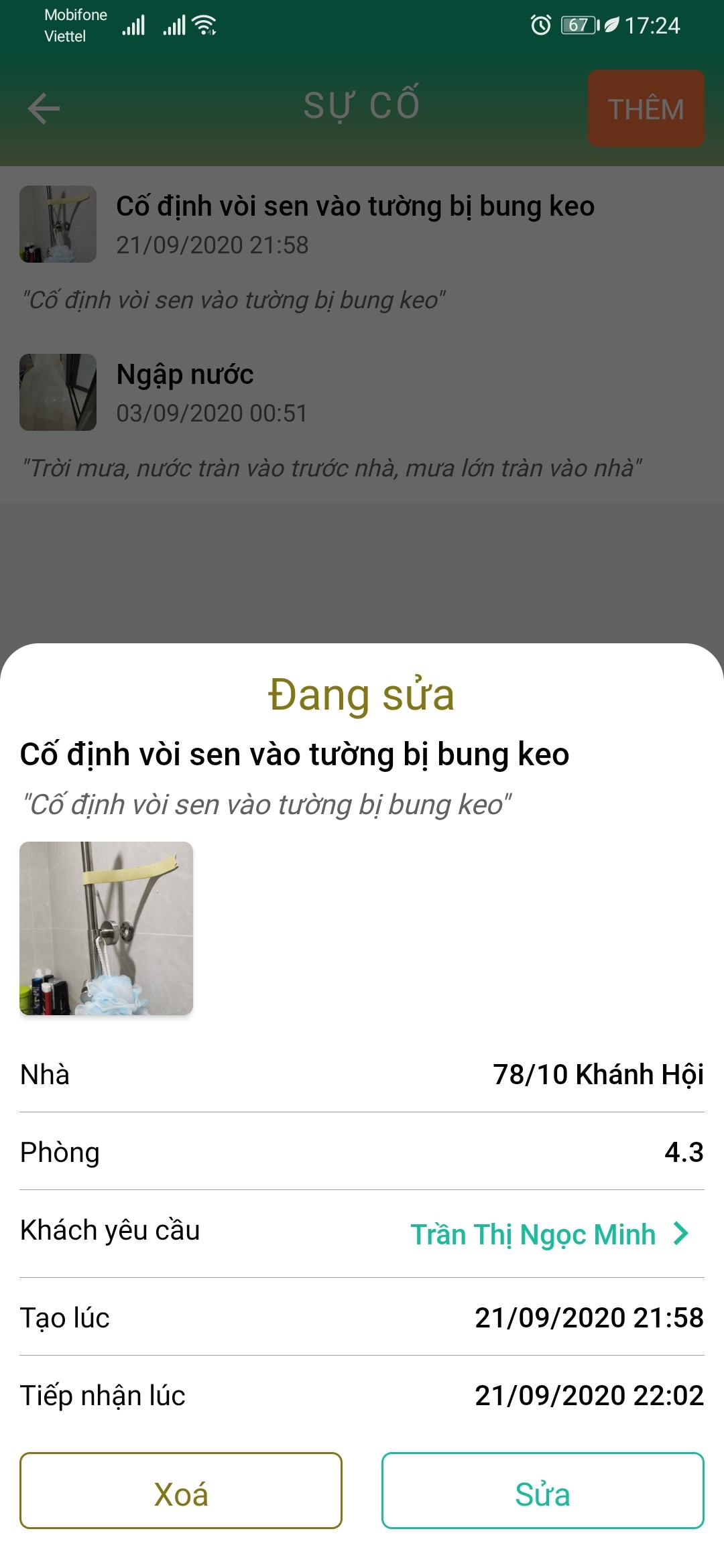View the attached shower photo

tap(107, 928)
